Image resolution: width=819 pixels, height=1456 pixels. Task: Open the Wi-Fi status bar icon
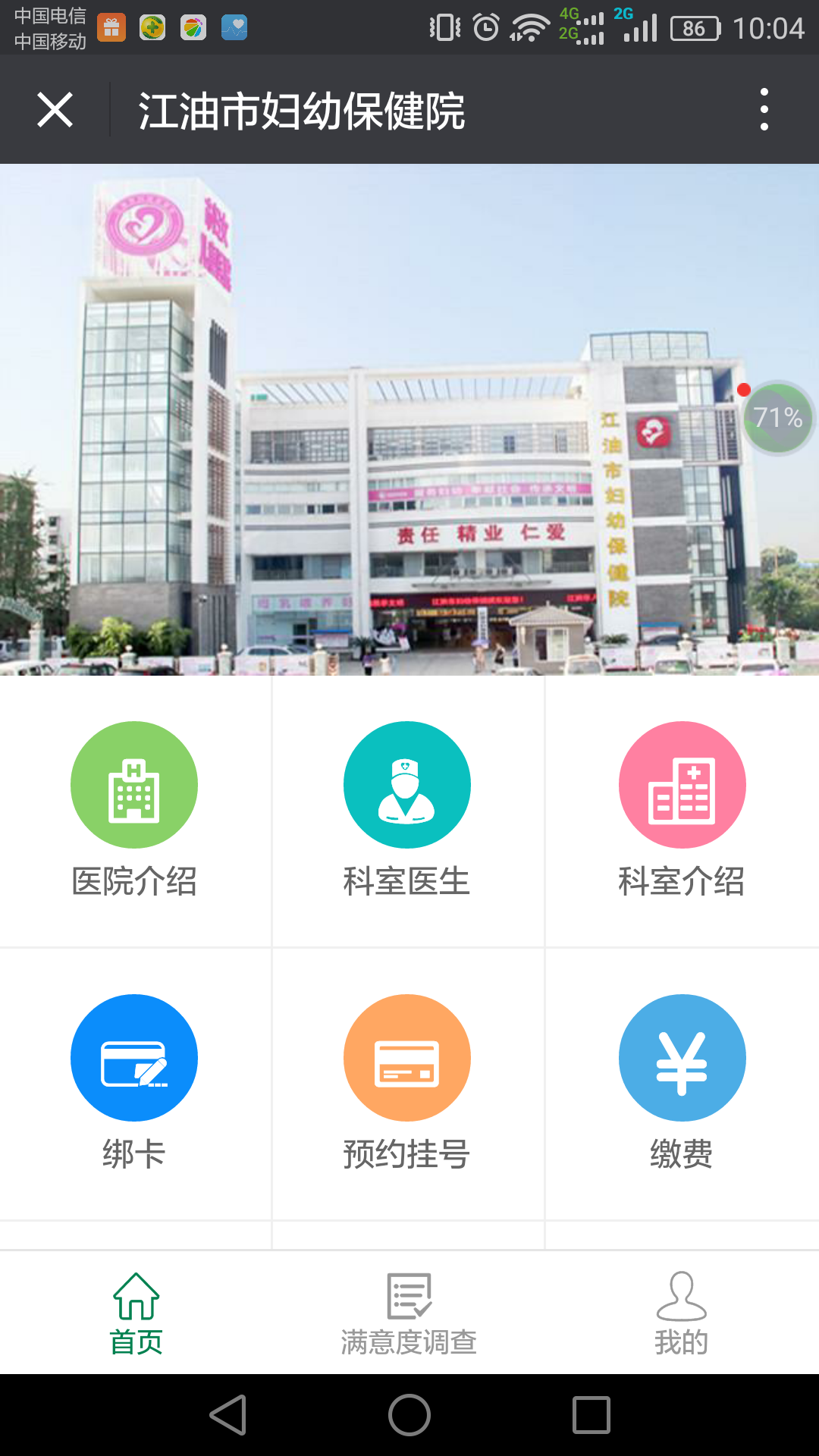pyautogui.click(x=531, y=24)
